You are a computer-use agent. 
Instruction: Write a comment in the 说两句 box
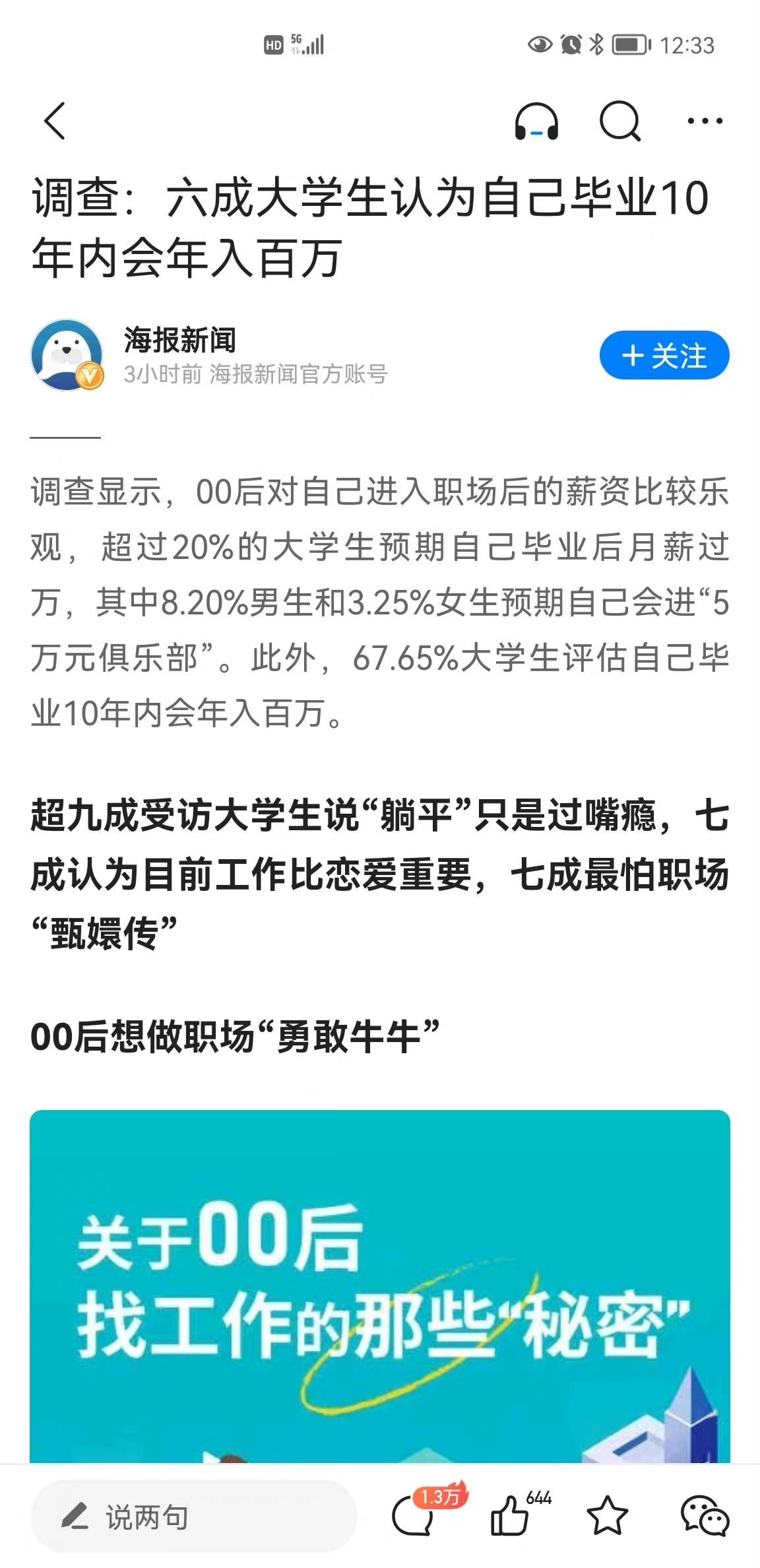click(193, 1517)
